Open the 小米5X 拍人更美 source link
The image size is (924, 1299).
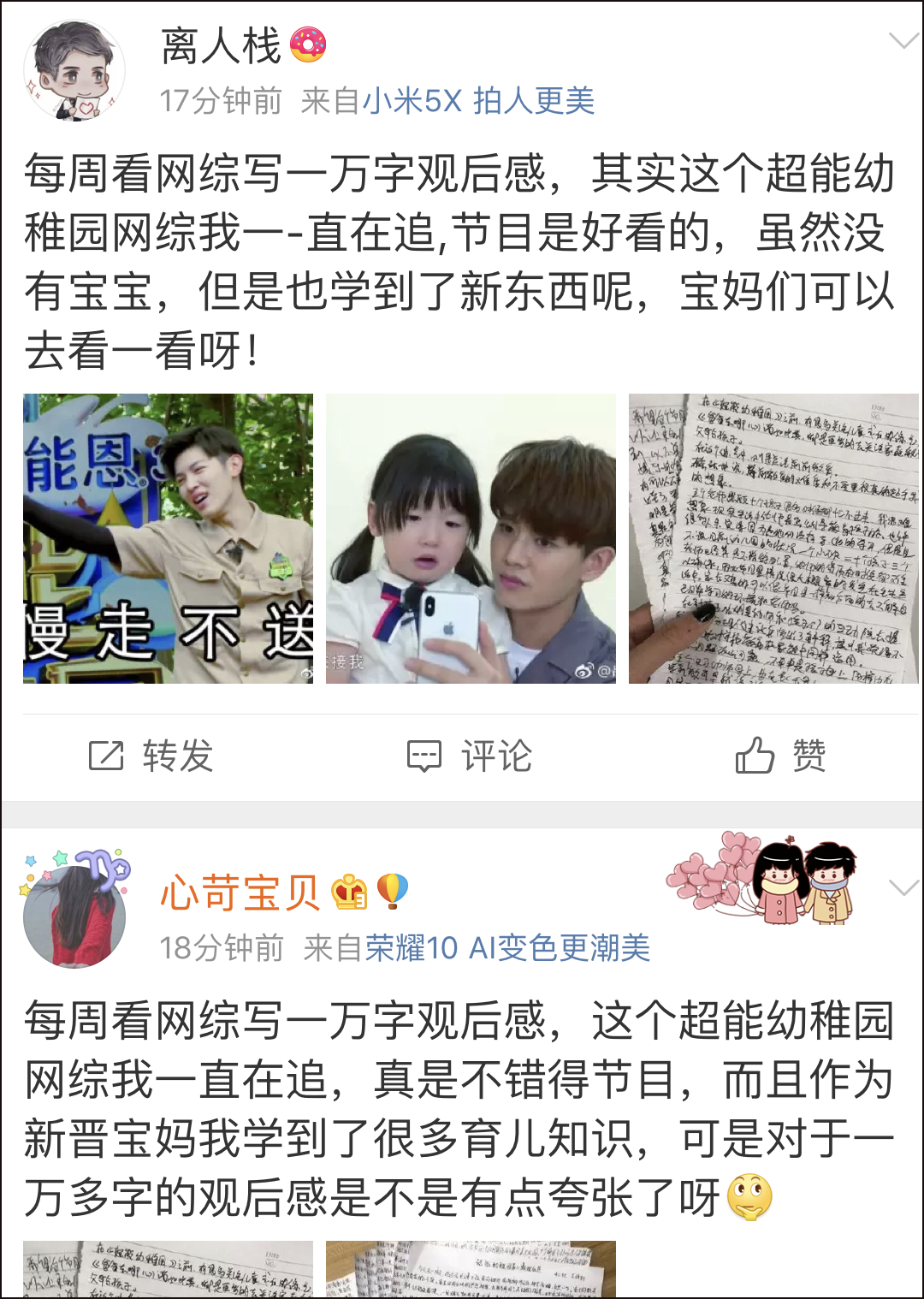[478, 101]
